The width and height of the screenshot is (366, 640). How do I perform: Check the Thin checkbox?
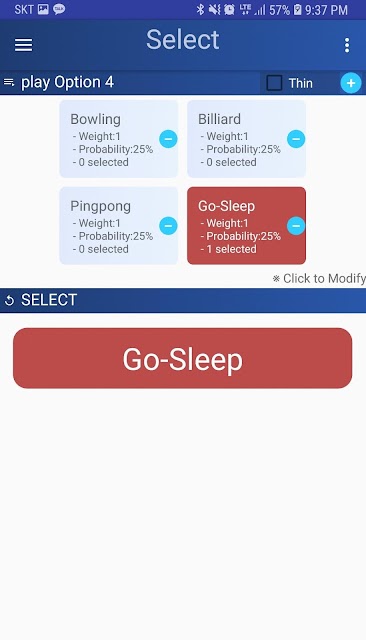click(274, 83)
